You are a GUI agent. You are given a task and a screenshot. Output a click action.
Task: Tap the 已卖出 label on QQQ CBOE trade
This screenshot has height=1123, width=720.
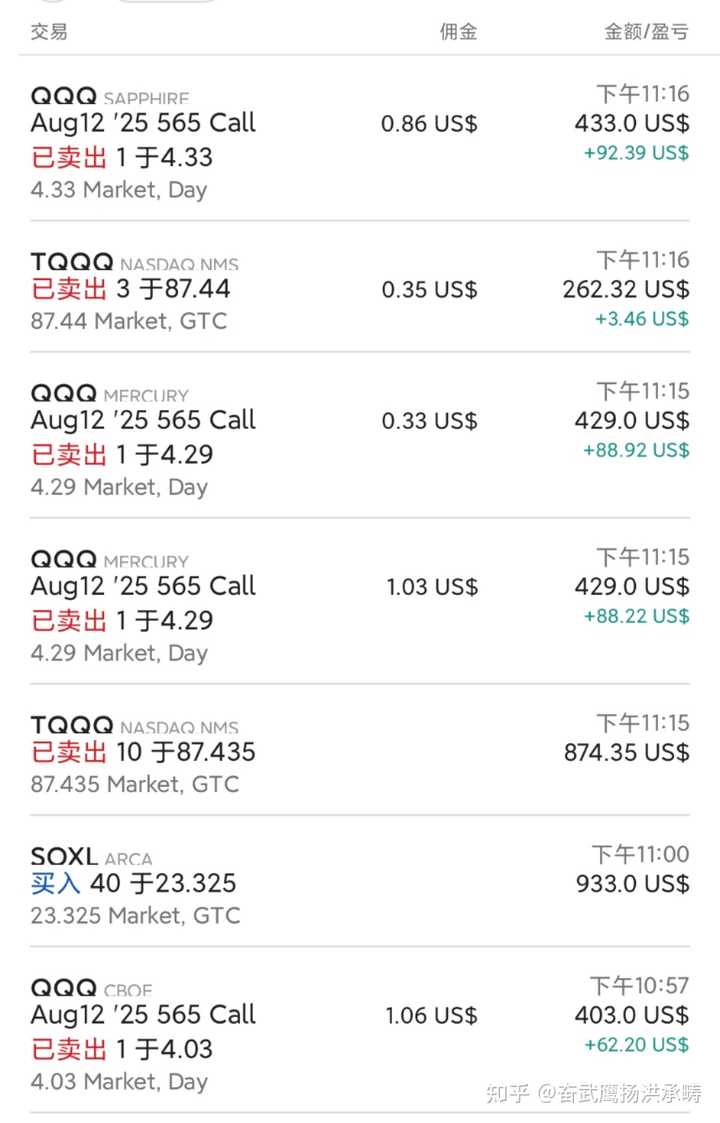pyautogui.click(x=63, y=1048)
